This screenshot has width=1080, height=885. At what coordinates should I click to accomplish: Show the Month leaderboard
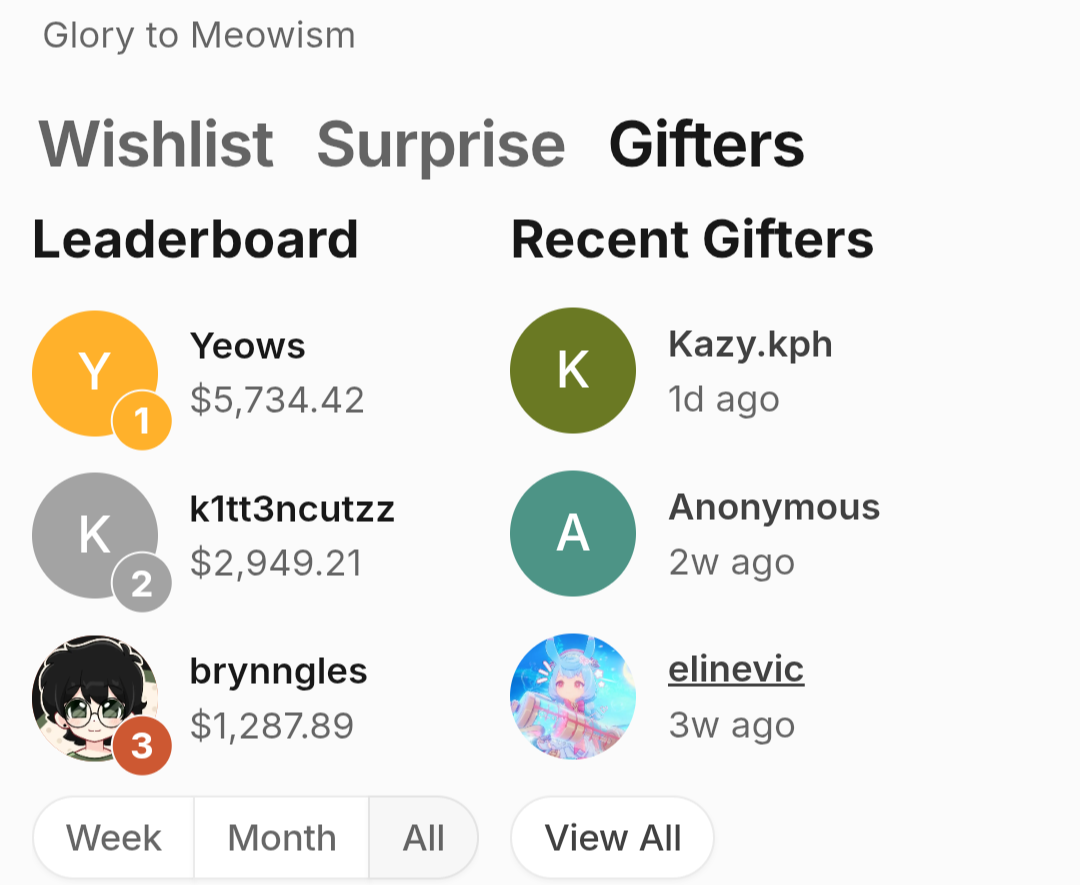pos(282,837)
